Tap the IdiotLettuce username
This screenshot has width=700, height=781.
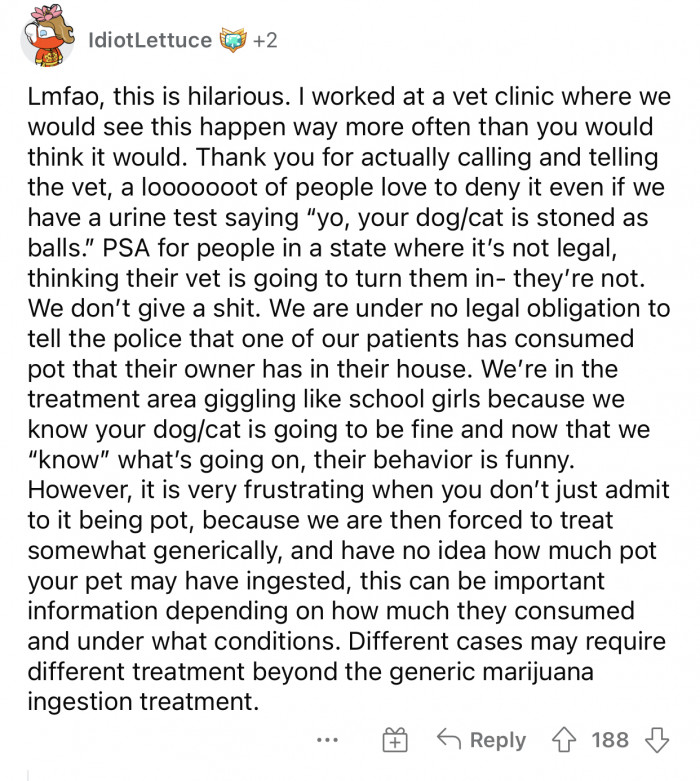pos(149,41)
